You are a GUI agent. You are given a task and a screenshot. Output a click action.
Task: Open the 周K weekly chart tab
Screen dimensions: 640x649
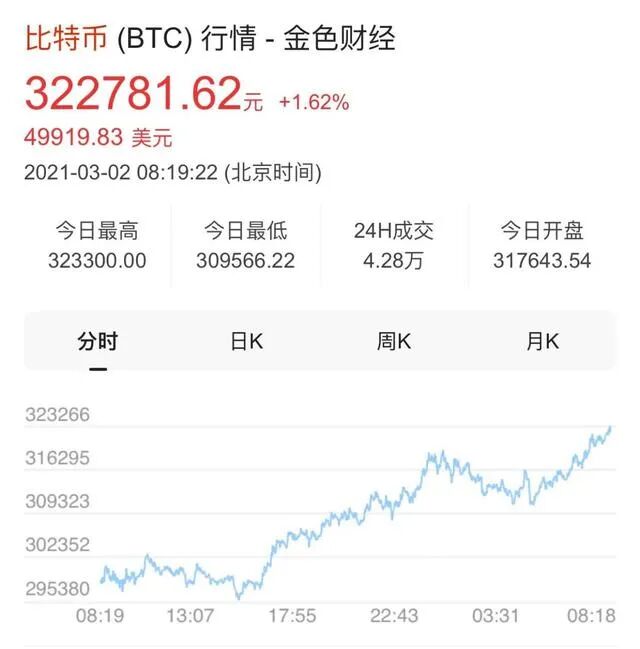point(394,342)
